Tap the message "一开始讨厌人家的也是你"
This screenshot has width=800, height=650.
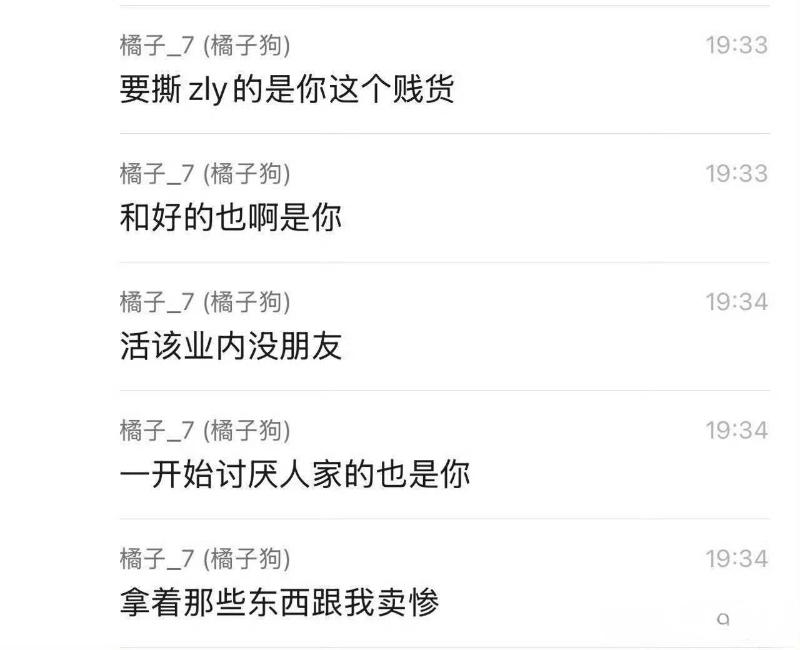pyautogui.click(x=295, y=473)
